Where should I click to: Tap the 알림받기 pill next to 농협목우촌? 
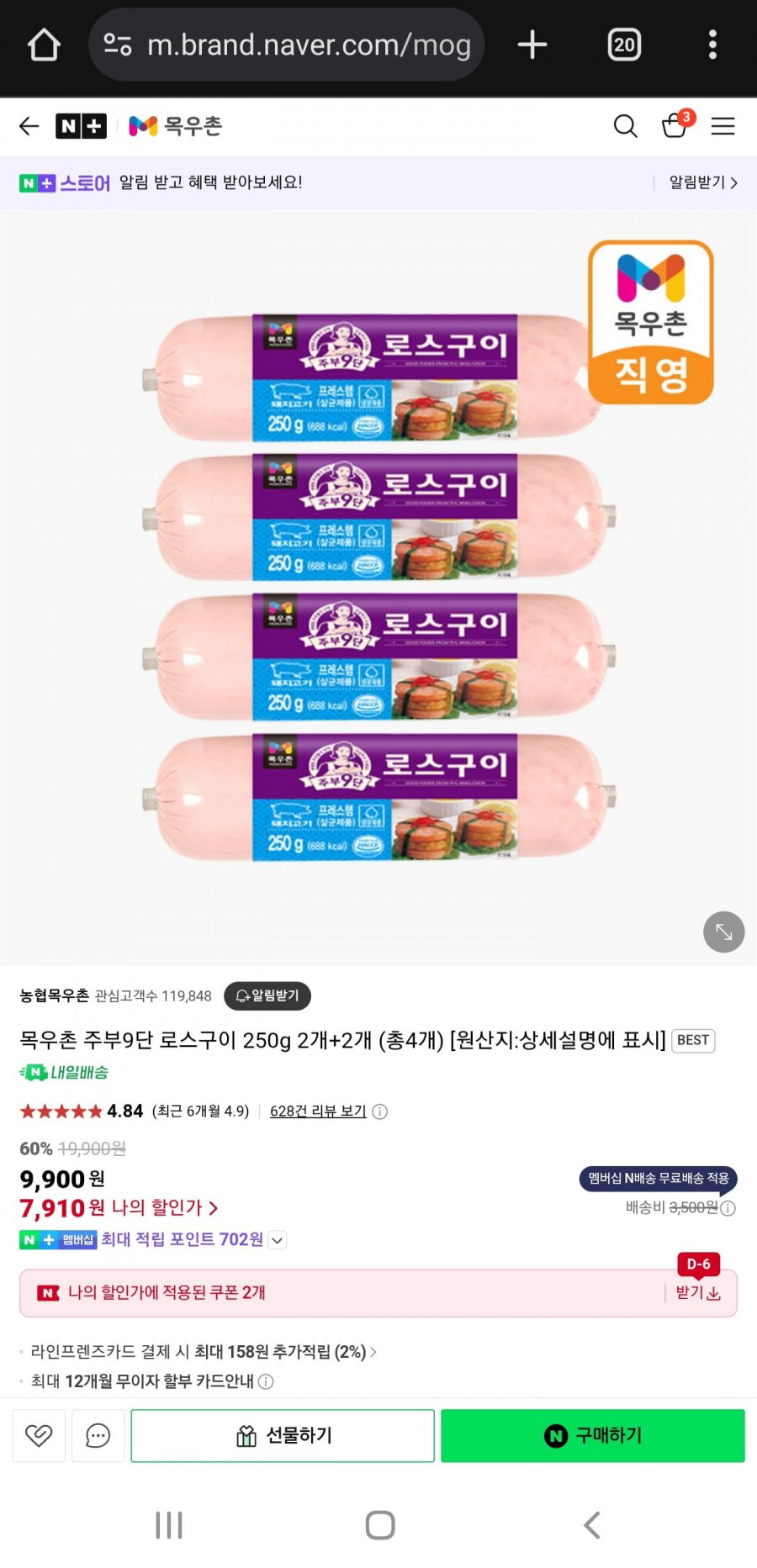tap(267, 995)
